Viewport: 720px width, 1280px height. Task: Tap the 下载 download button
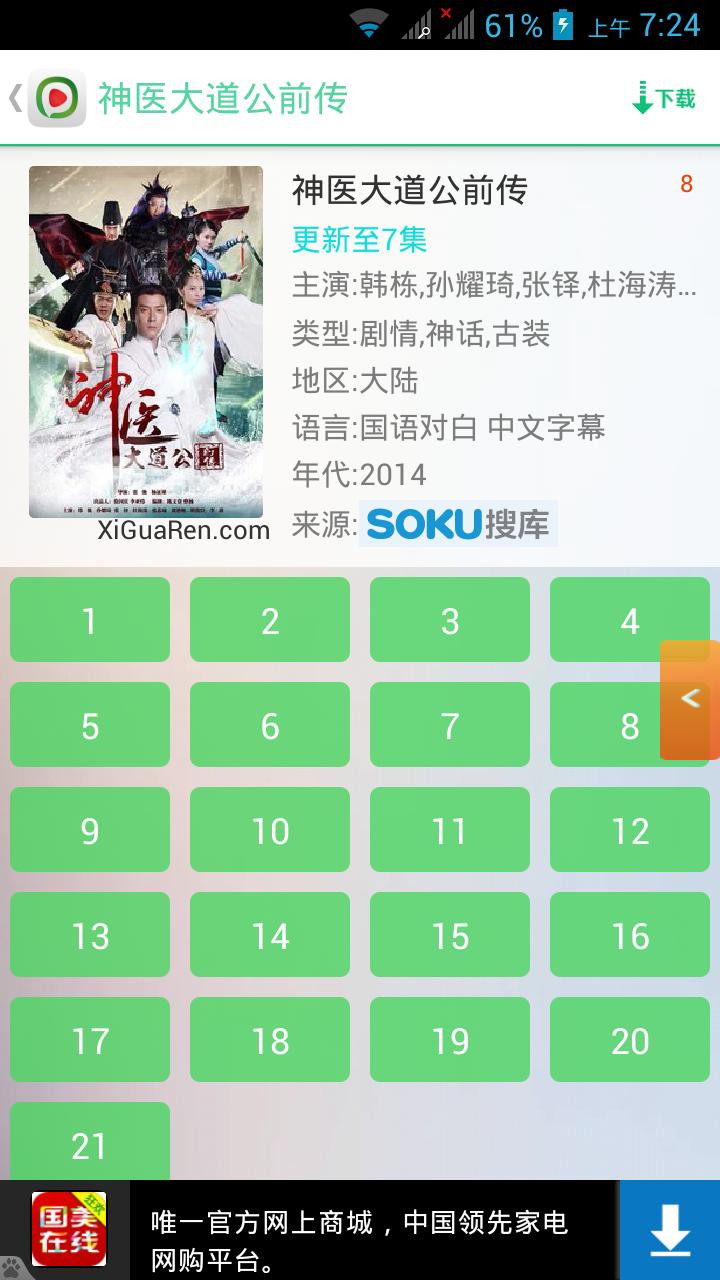click(664, 98)
